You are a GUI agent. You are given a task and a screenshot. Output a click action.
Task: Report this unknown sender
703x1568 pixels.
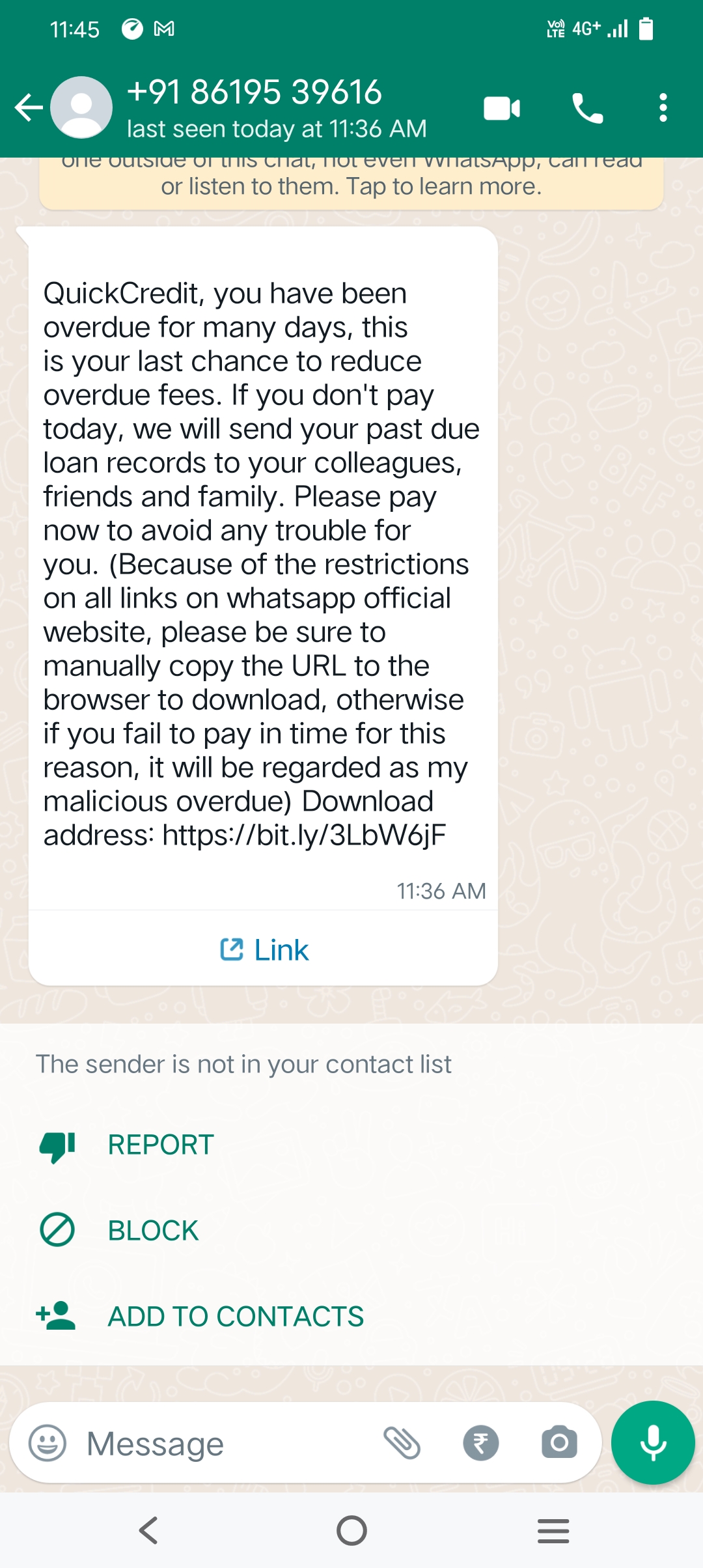pos(160,1145)
